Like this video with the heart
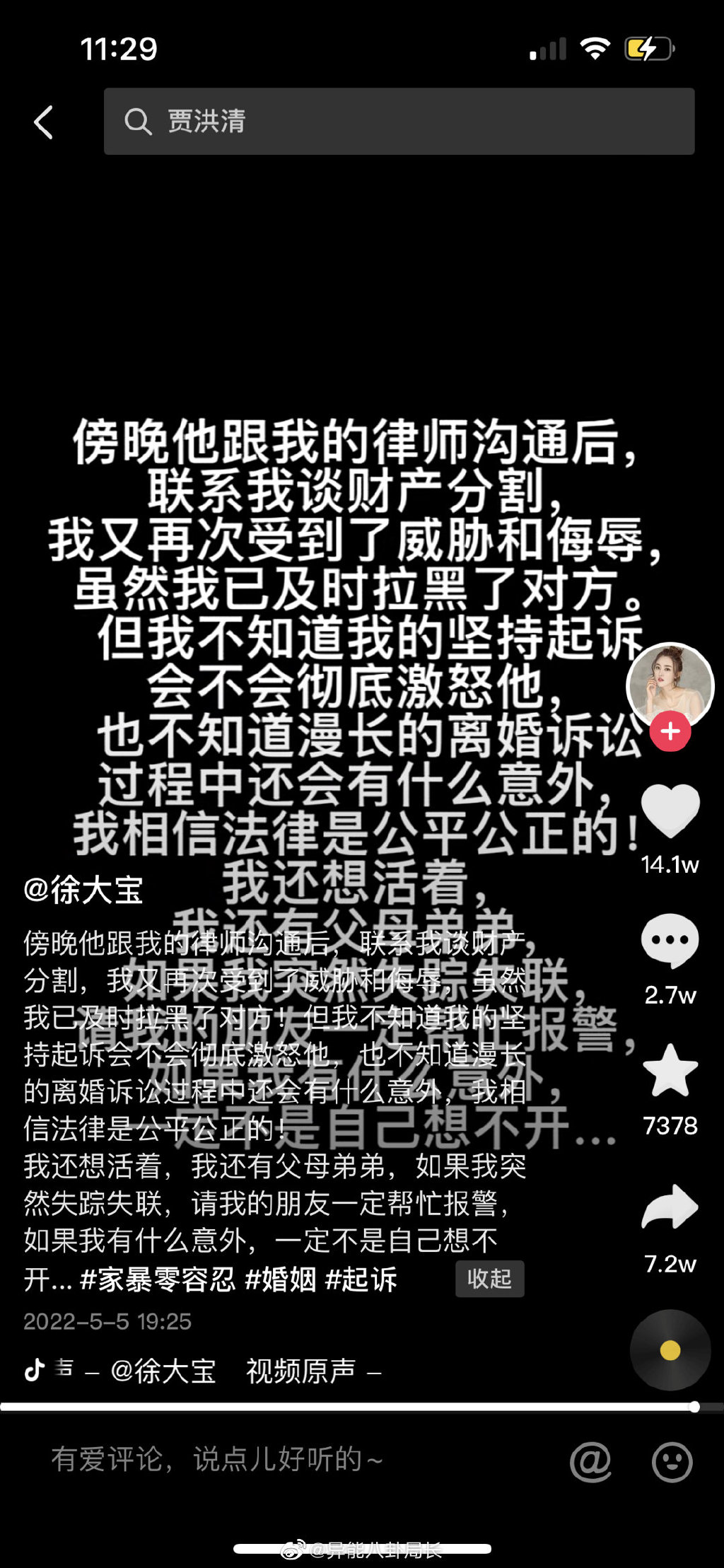The image size is (724, 1568). point(670,810)
